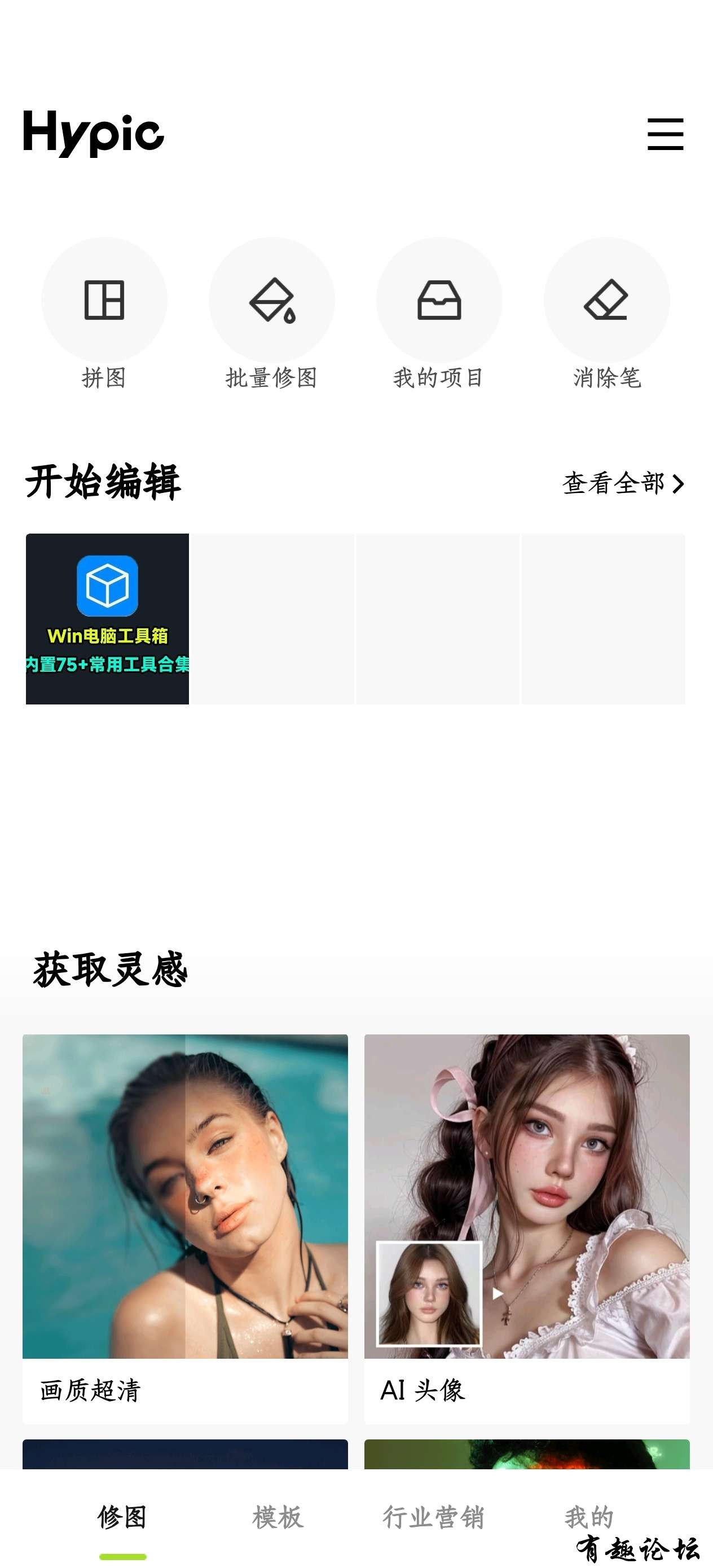Switch to the 行业营销 tab

click(433, 1517)
